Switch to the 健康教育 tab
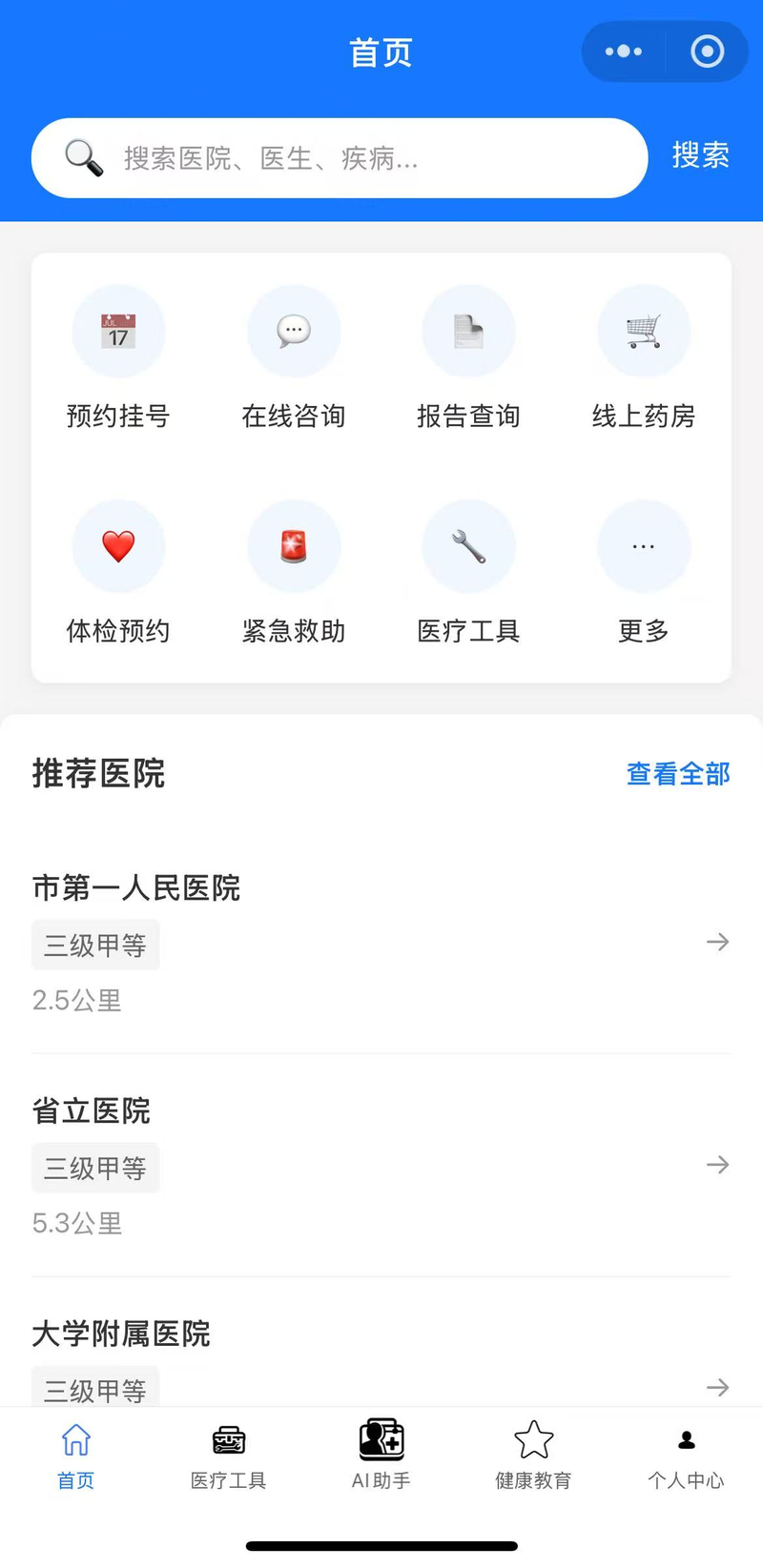Viewport: 763px width, 1568px height. (x=533, y=1456)
